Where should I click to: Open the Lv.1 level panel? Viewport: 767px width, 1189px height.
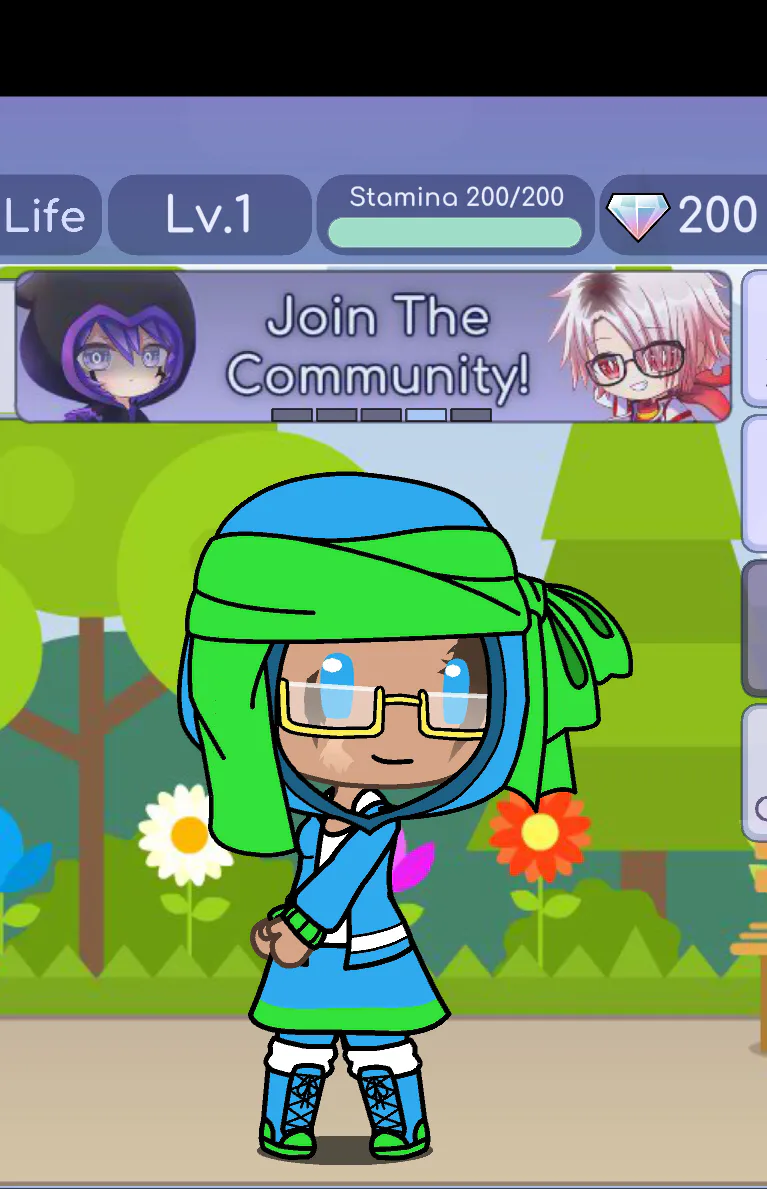point(210,215)
